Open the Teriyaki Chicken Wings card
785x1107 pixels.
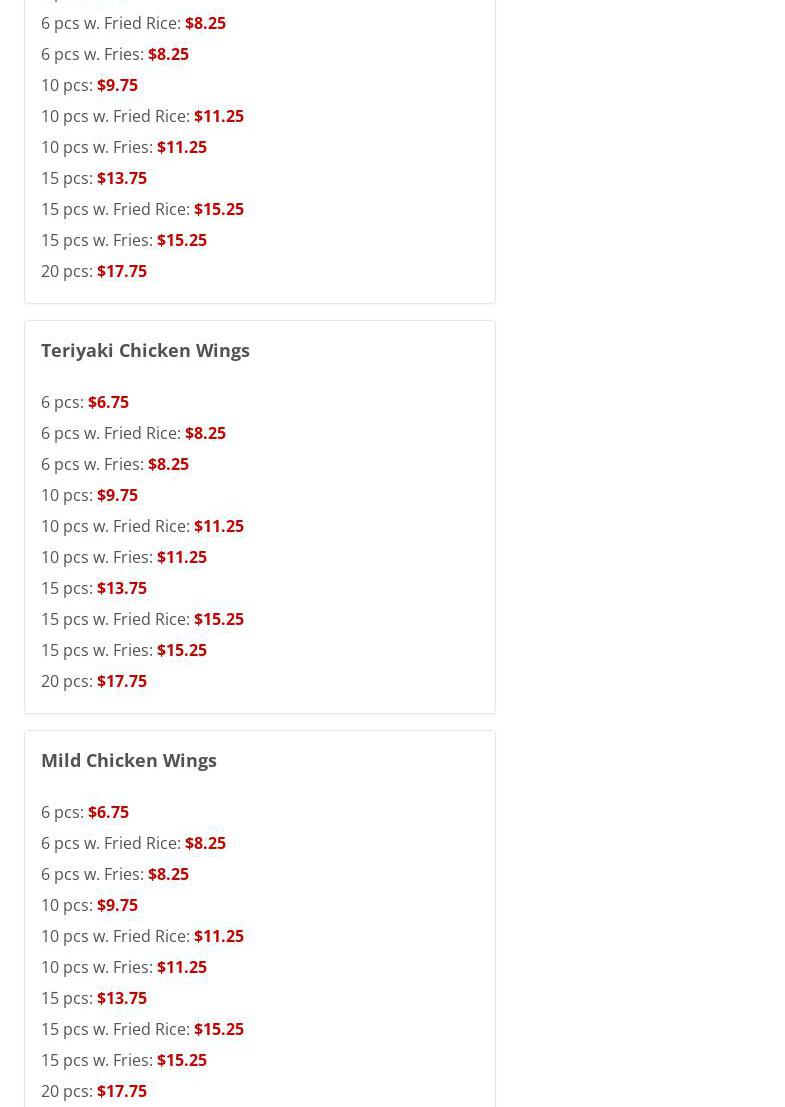(x=145, y=350)
